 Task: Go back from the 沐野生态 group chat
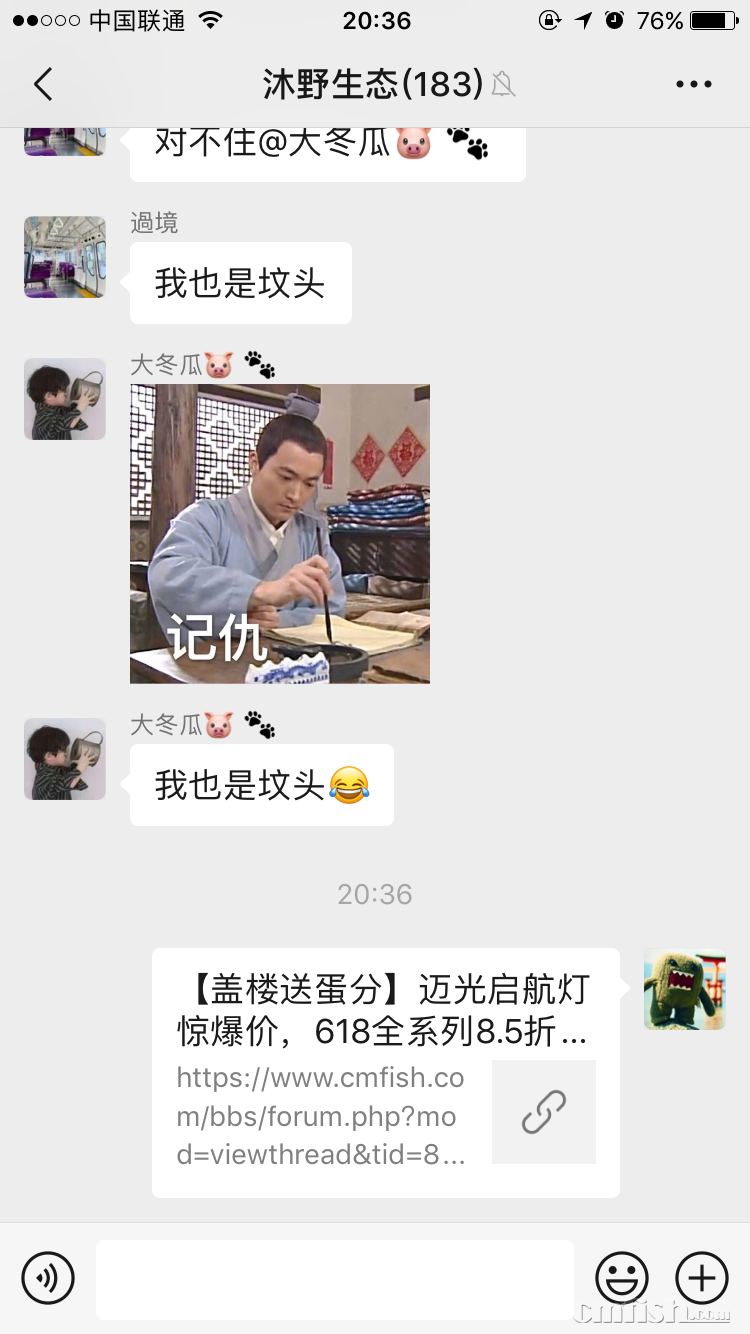coord(42,85)
